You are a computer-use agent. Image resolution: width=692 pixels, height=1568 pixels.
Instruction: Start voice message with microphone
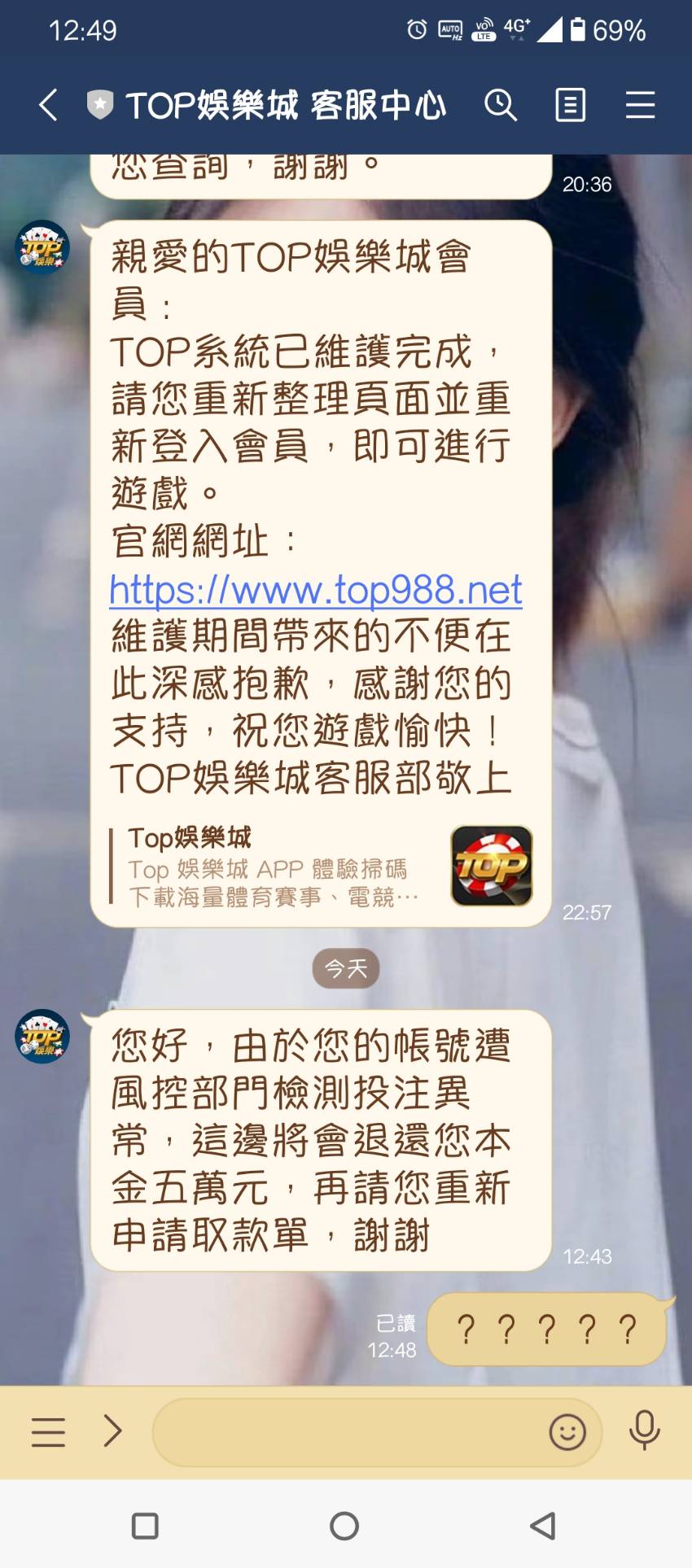pyautogui.click(x=644, y=1430)
